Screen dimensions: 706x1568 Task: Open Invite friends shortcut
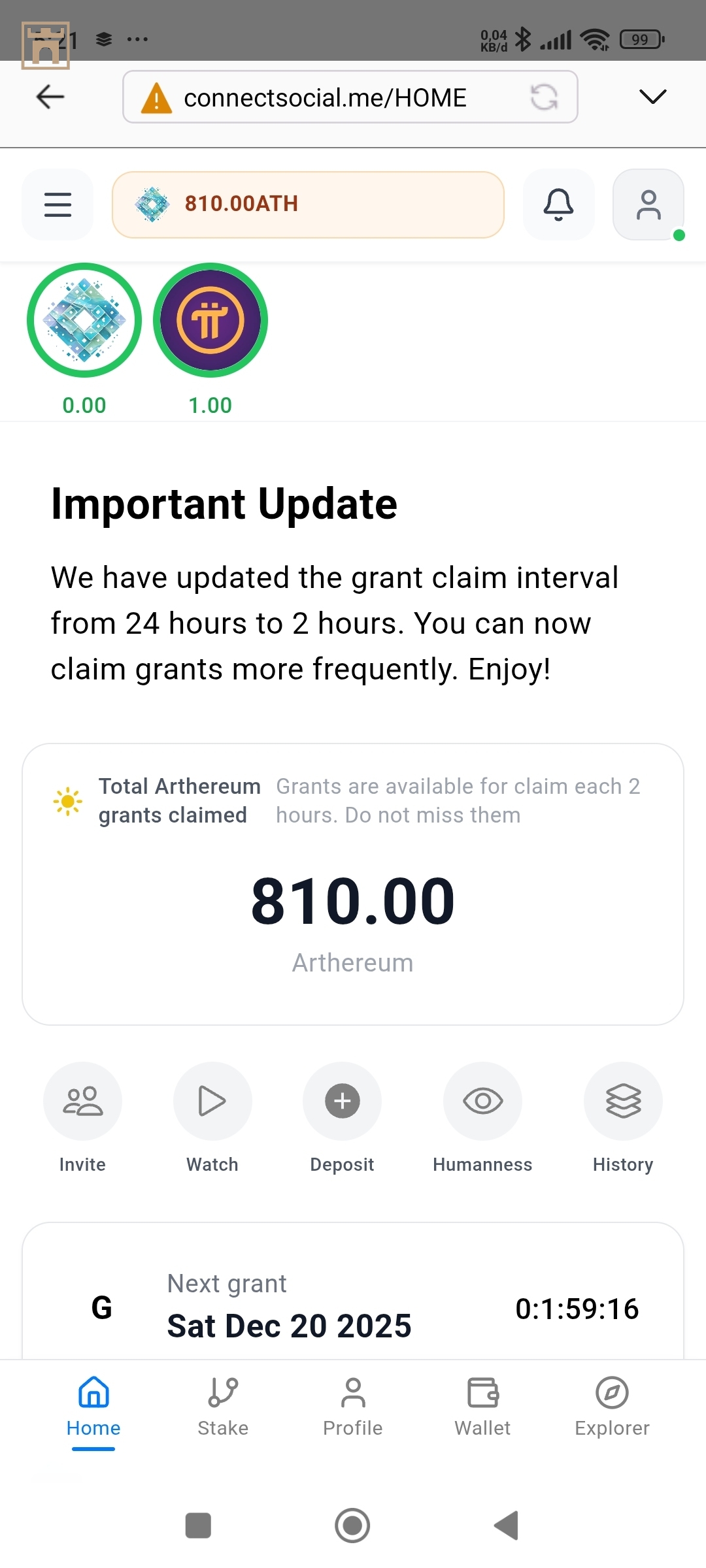click(82, 1102)
